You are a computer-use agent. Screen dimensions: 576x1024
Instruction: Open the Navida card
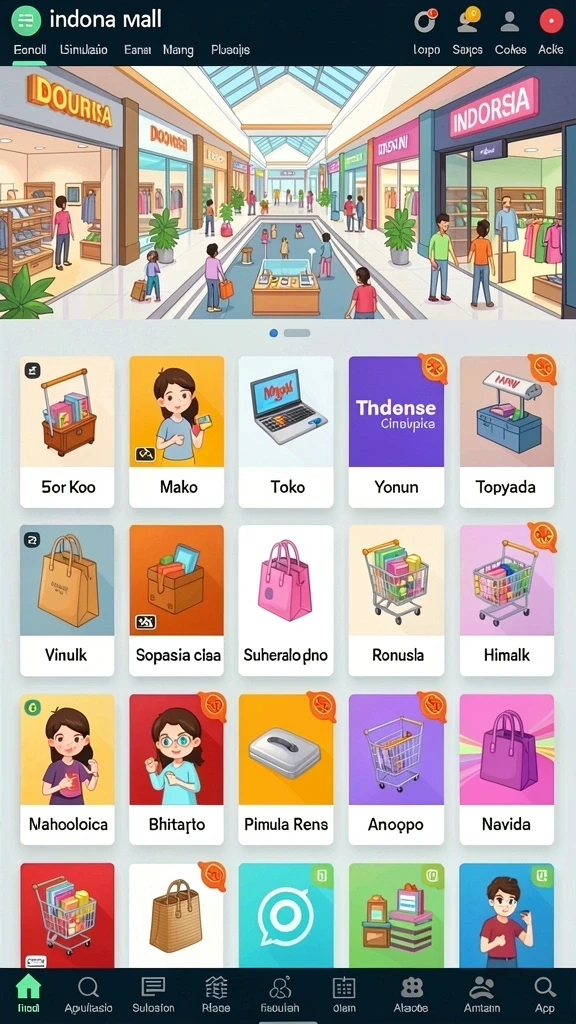pos(507,769)
